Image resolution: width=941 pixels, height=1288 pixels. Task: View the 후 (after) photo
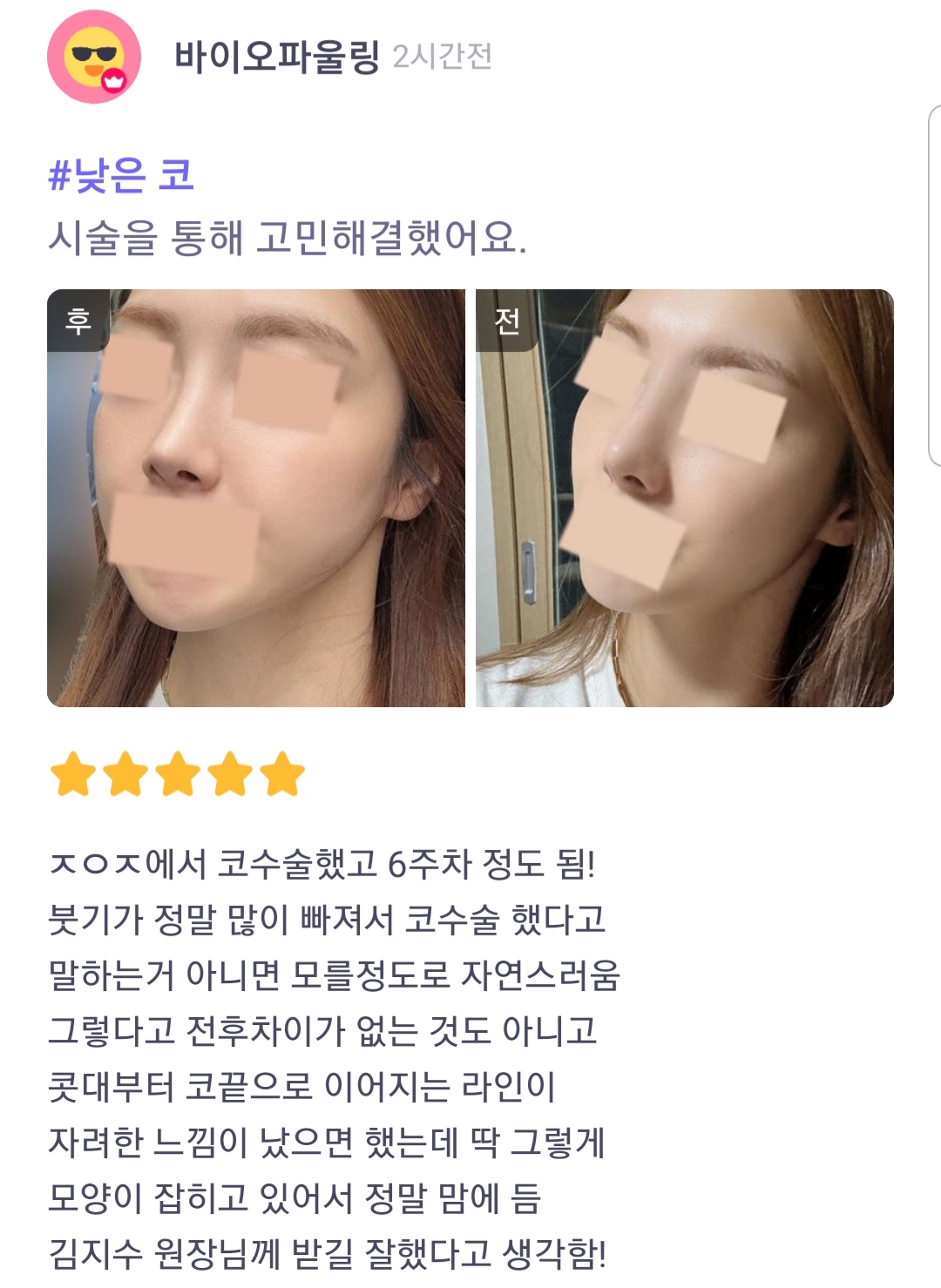255,498
